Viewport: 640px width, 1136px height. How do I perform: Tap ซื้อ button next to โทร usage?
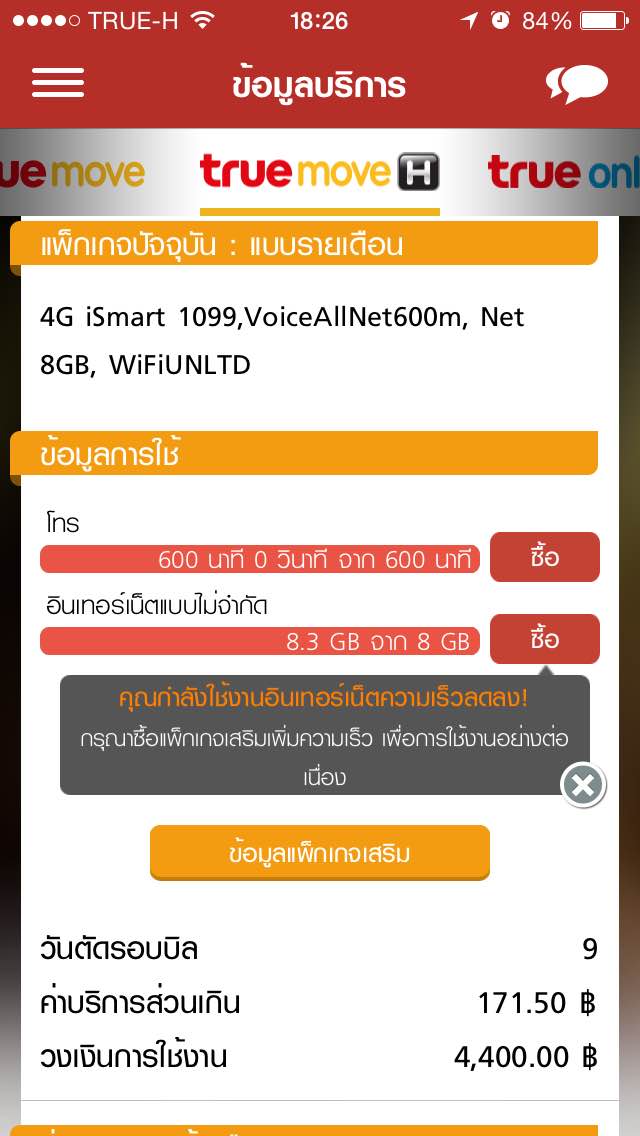click(545, 557)
